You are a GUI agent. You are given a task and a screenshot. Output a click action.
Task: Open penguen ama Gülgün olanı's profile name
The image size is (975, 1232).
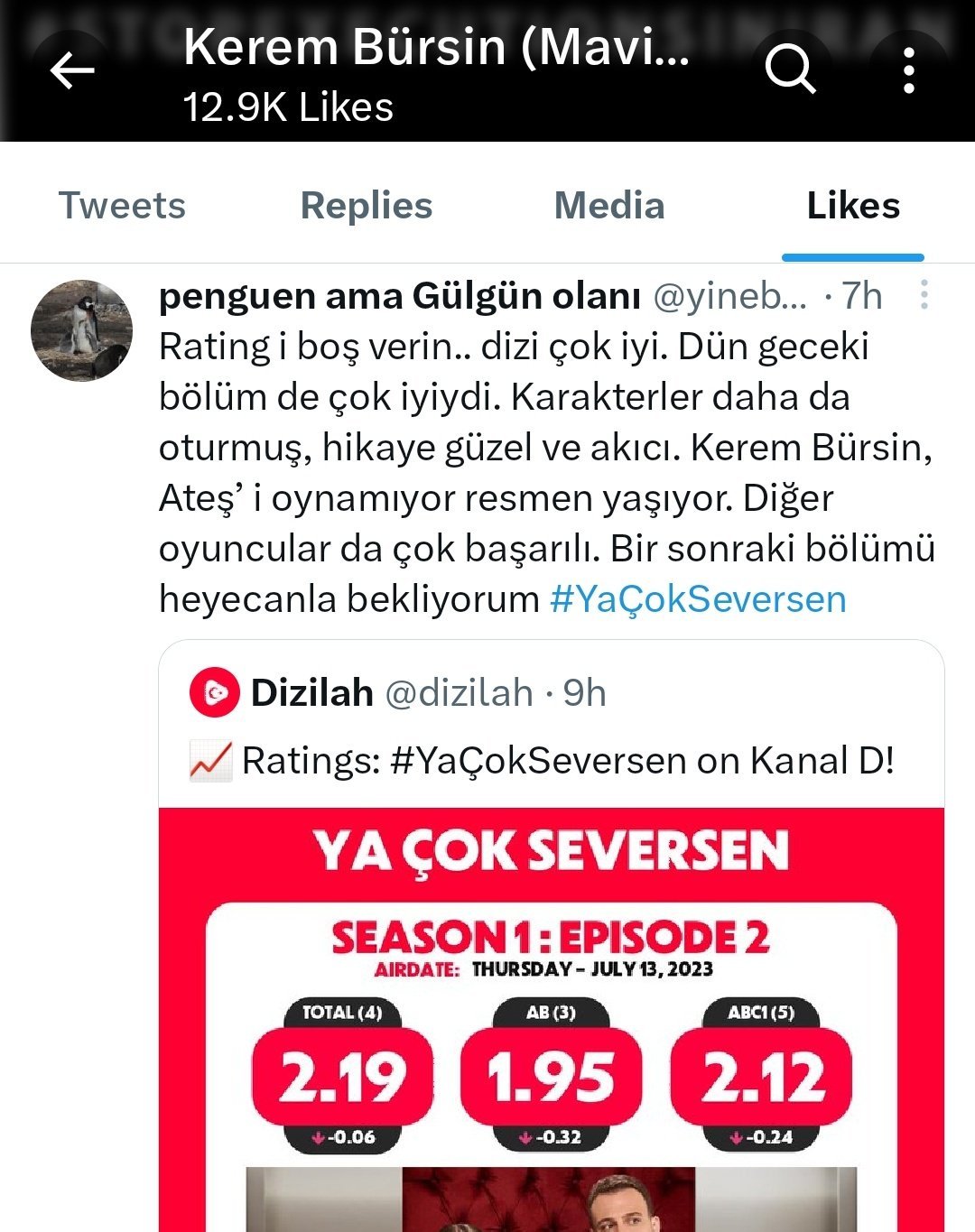(x=400, y=296)
